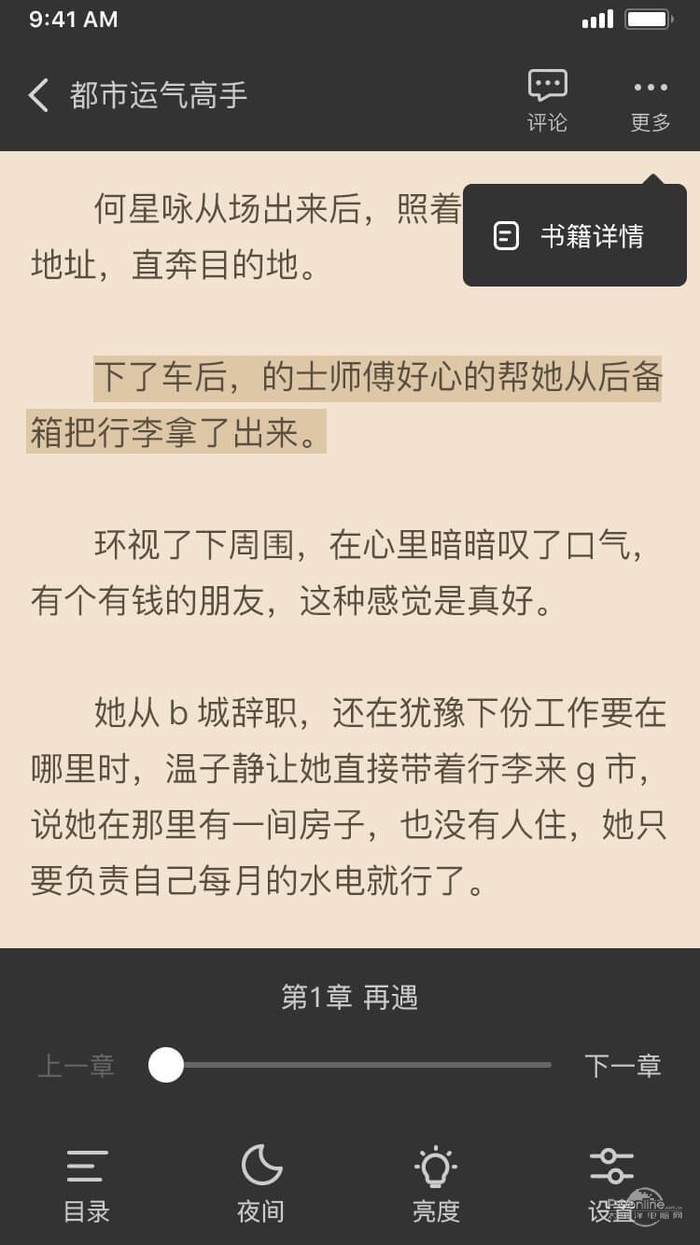Switch to 夜间 night mode
This screenshot has height=1245, width=700.
[261, 1185]
